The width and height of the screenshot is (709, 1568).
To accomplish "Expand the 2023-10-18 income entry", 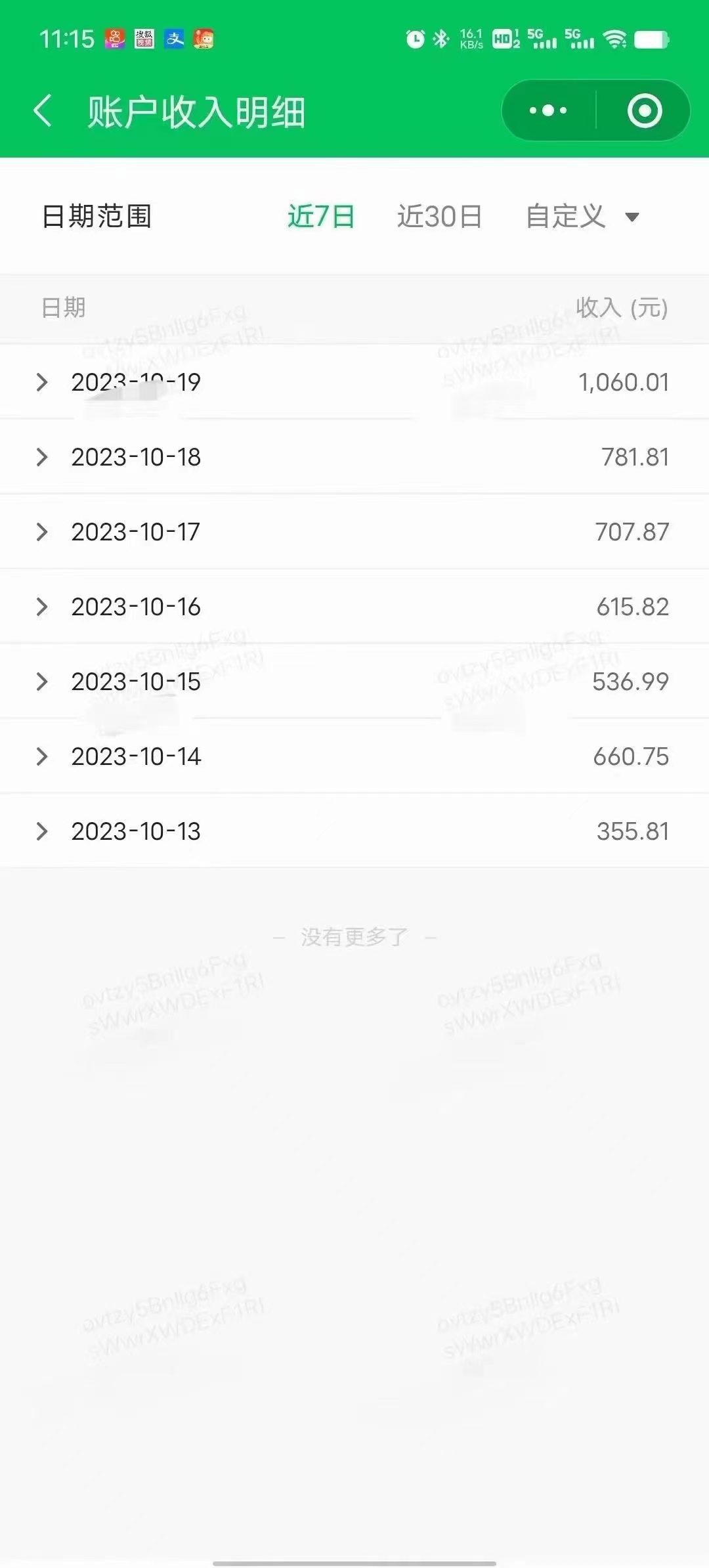I will [x=43, y=458].
